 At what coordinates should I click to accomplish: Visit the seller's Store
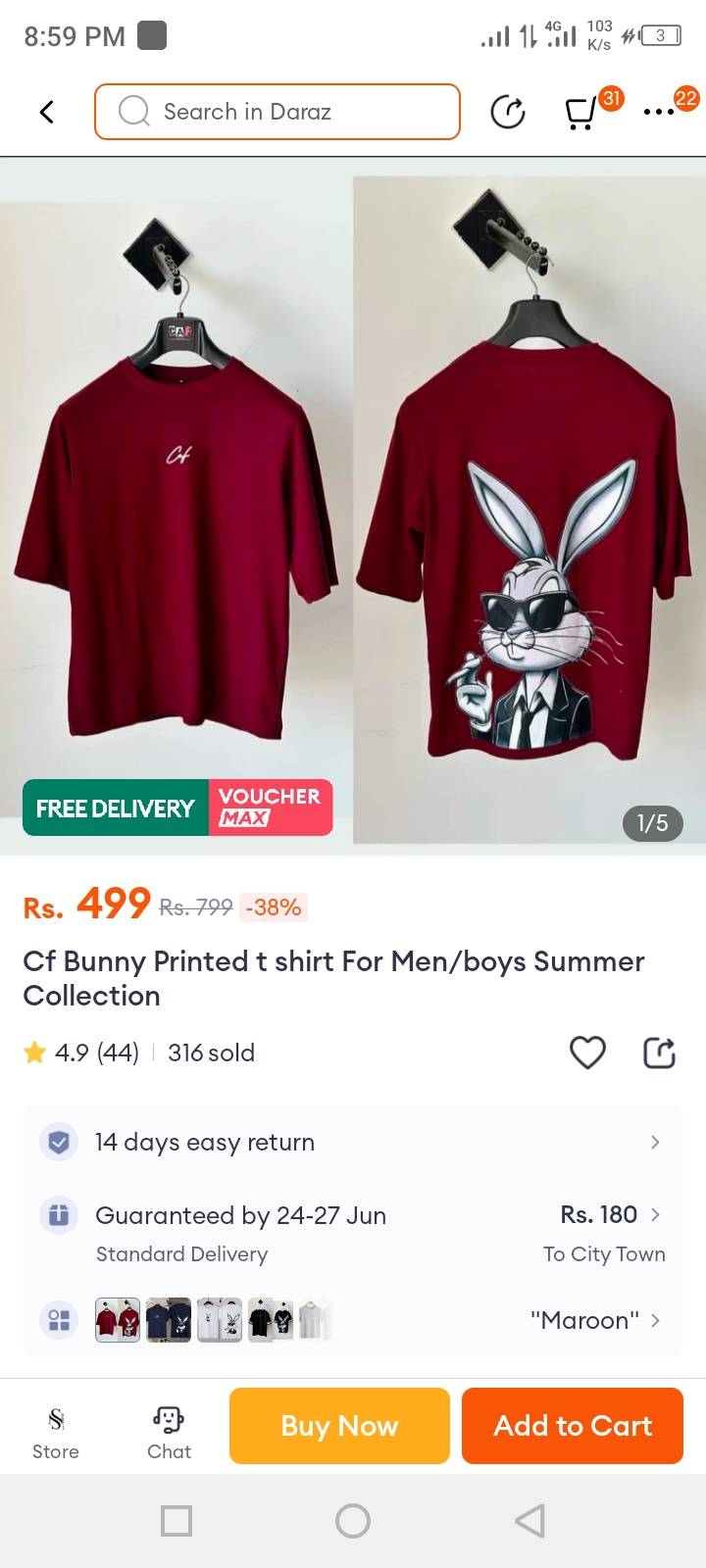[56, 1432]
